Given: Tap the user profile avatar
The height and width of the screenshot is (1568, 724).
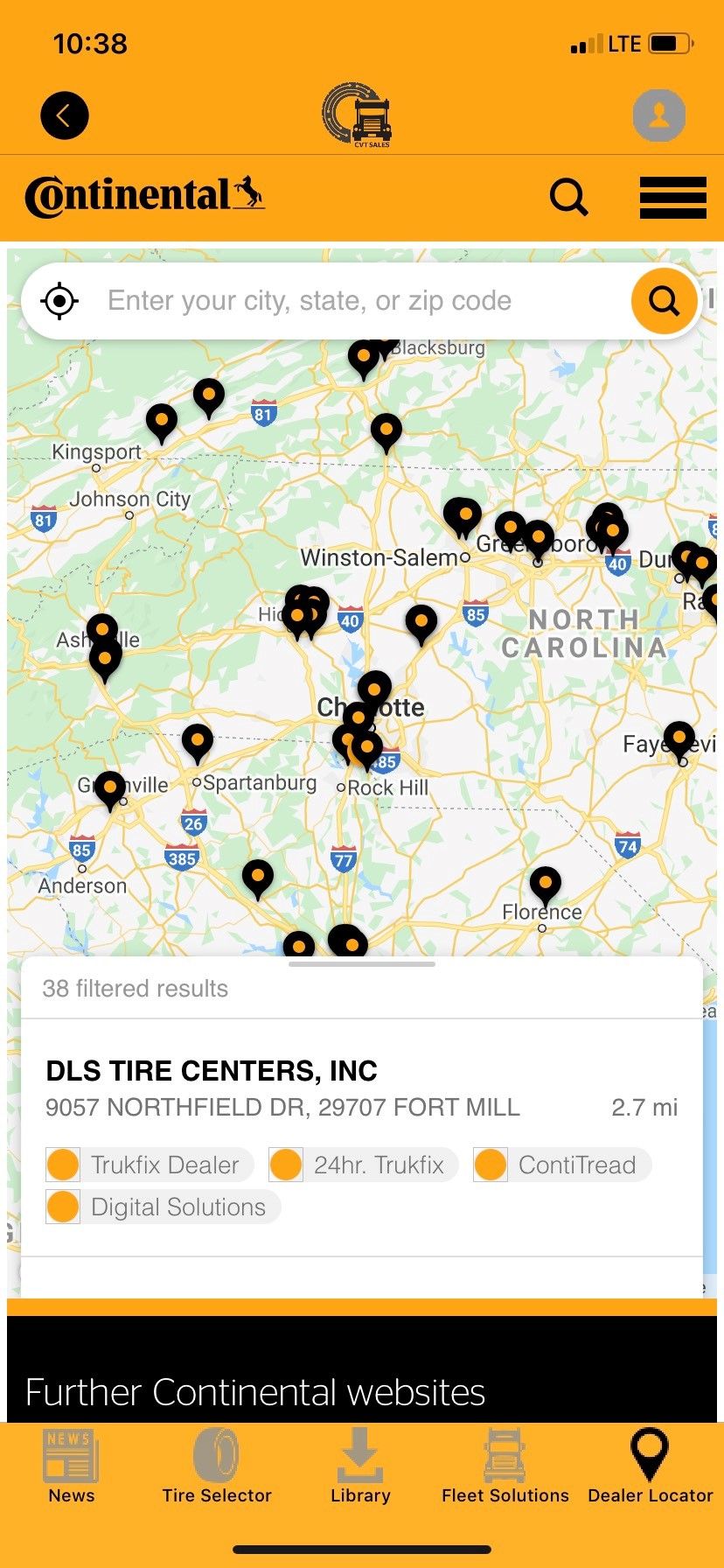Looking at the screenshot, I should 659,115.
